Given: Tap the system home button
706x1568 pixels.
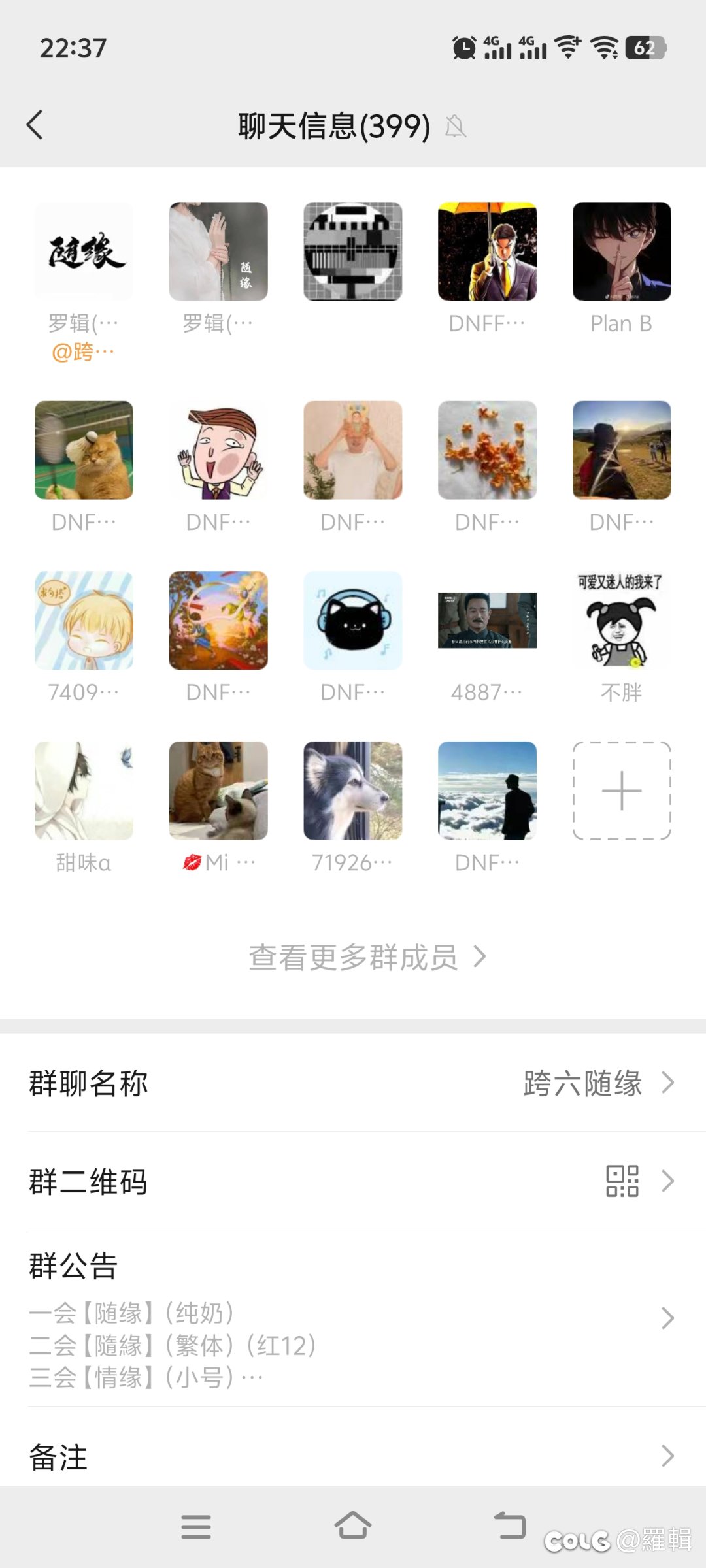Looking at the screenshot, I should click(353, 1526).
